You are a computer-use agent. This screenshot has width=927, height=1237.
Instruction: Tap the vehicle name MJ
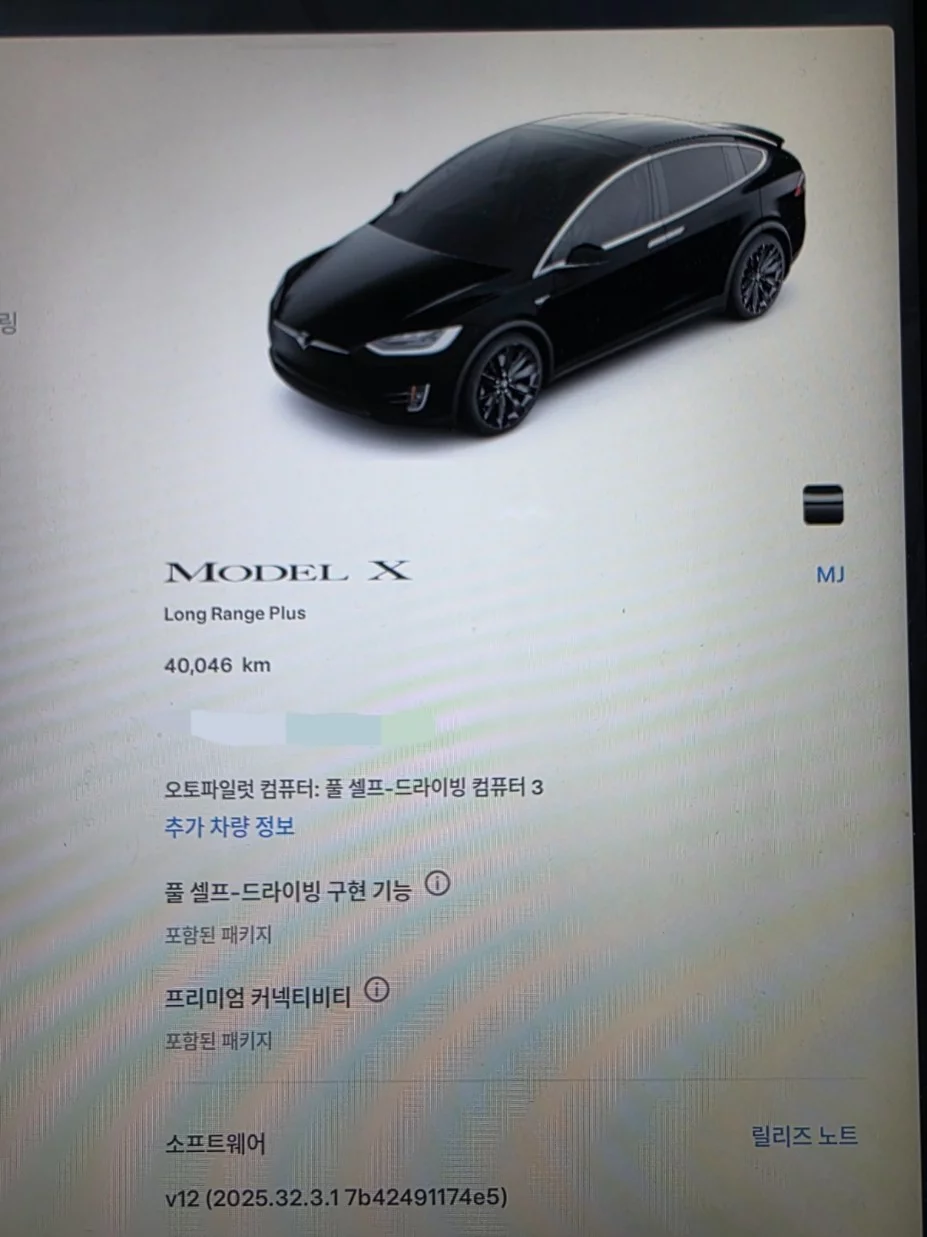tap(830, 575)
